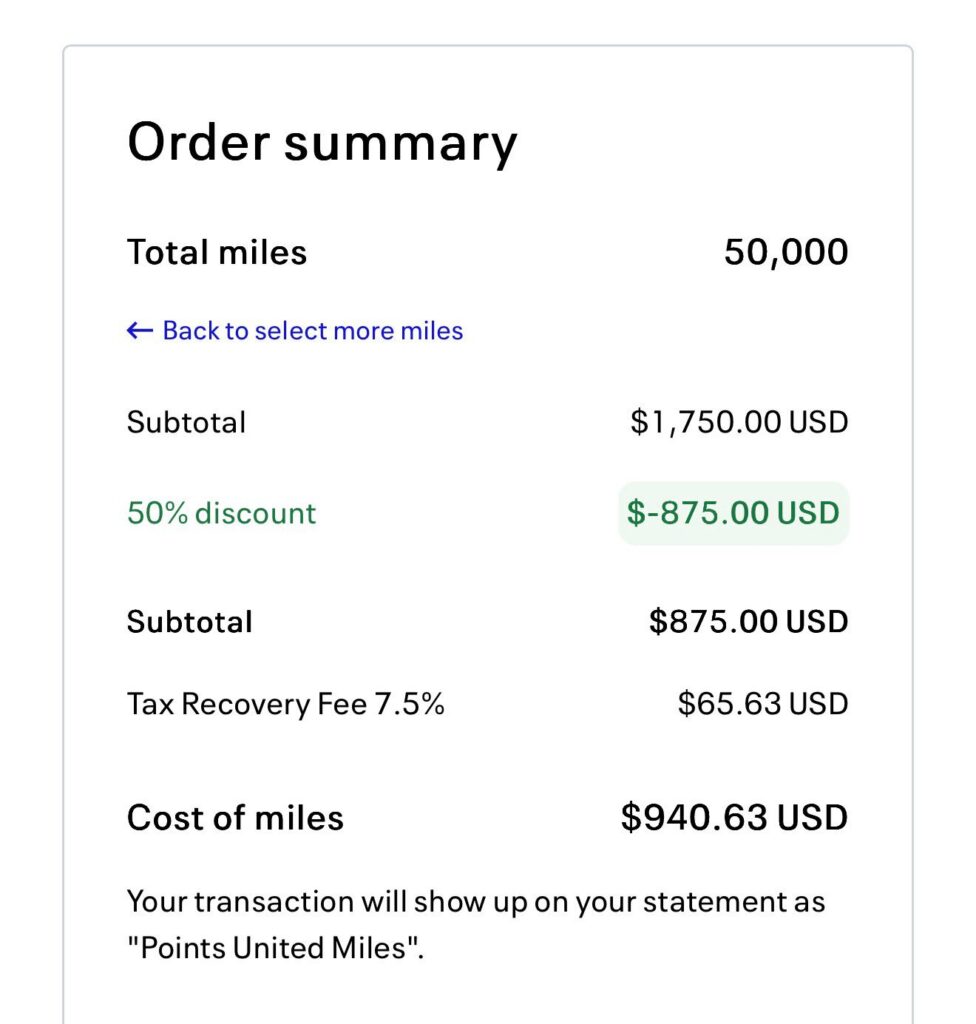The height and width of the screenshot is (1024, 976).
Task: Select the bold second Subtotal label
Action: point(190,621)
